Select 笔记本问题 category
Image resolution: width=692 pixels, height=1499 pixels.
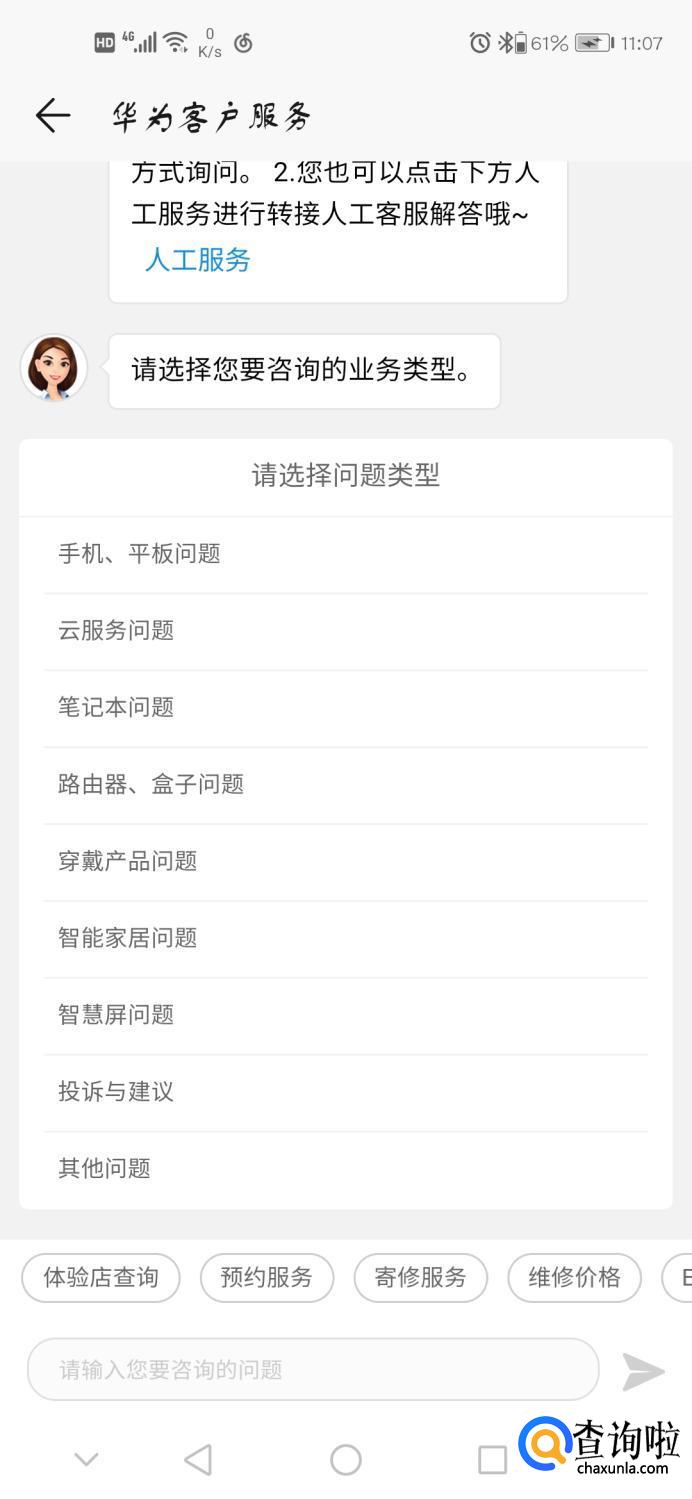[x=116, y=708]
